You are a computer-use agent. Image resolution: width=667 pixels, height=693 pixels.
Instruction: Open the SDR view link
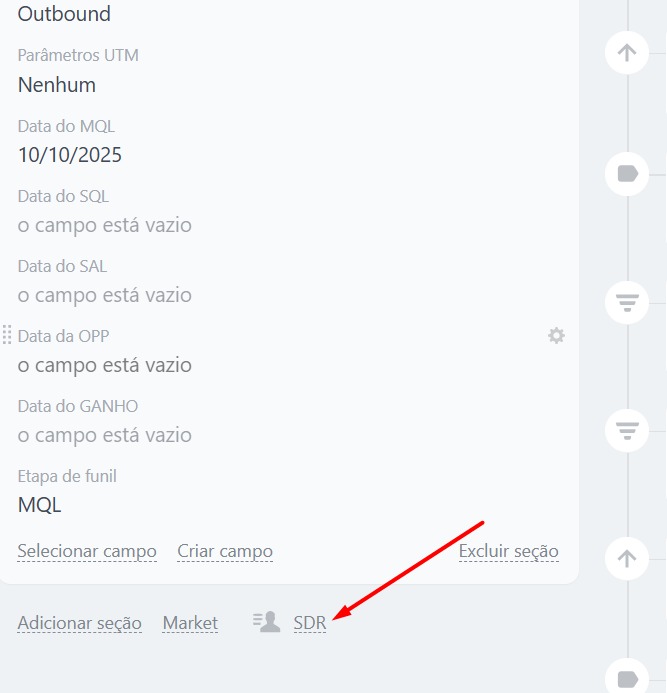(x=309, y=623)
